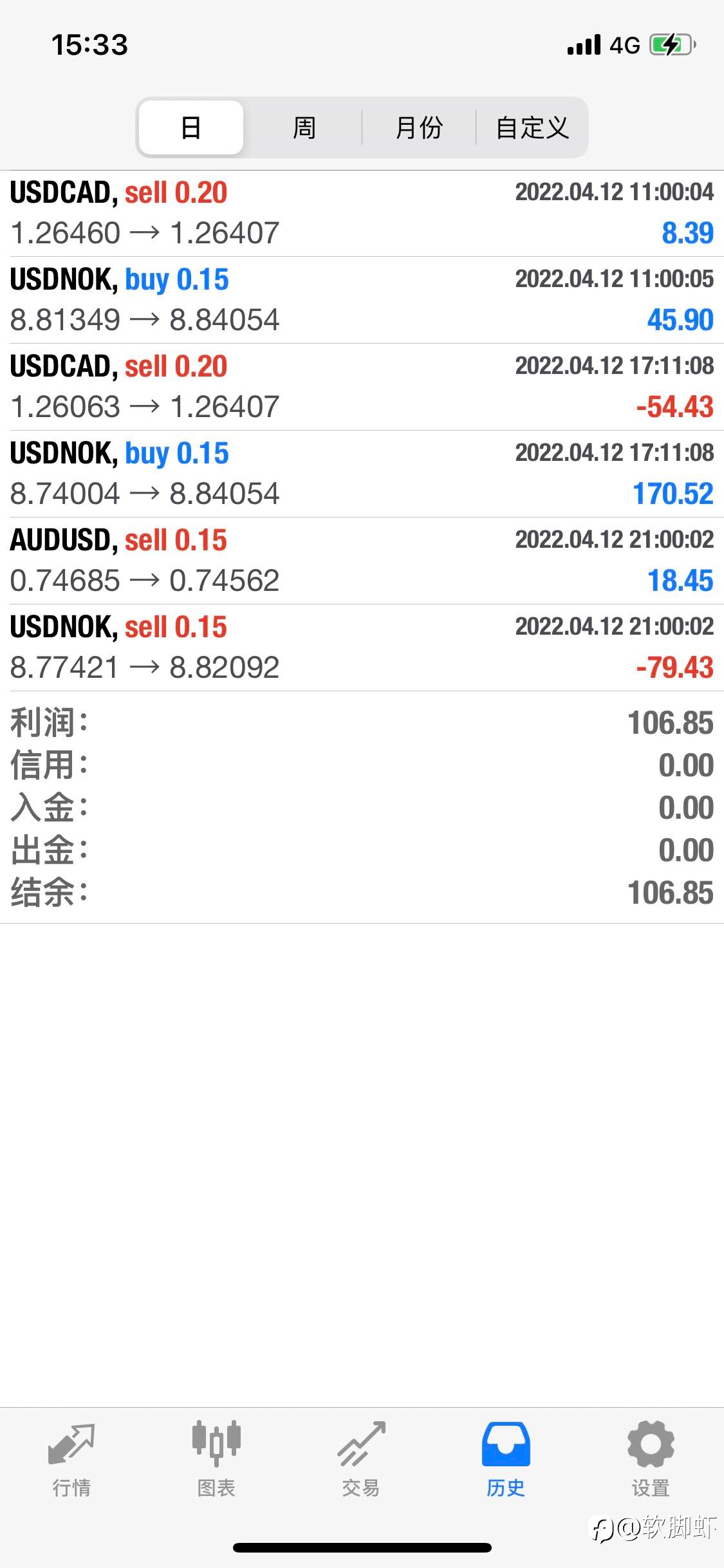The image size is (724, 1568).
Task: Open USDNOK buy trade with profit 45.90
Action: coord(362,300)
